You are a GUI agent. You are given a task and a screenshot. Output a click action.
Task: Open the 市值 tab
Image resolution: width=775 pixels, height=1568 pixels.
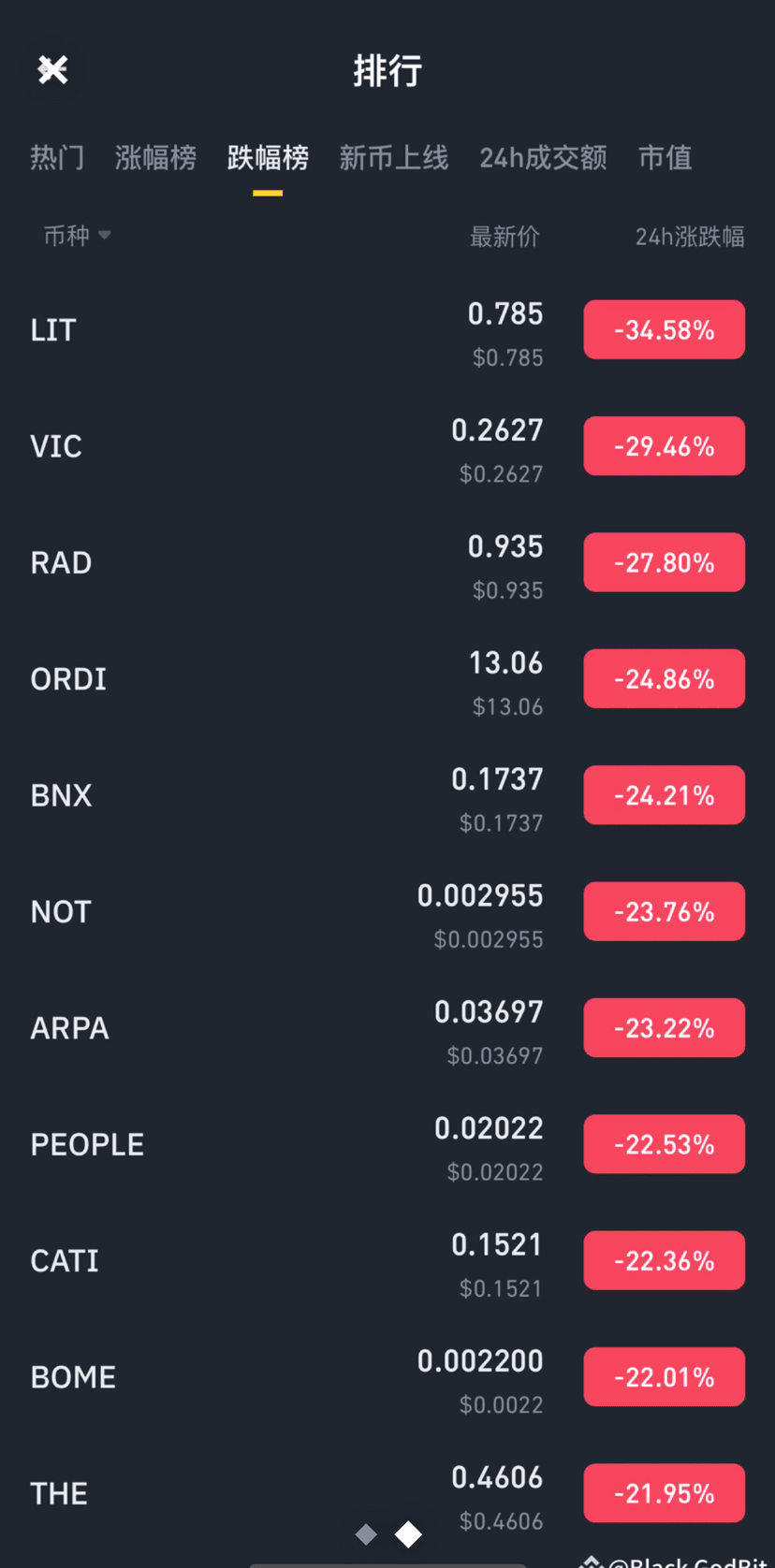point(665,157)
